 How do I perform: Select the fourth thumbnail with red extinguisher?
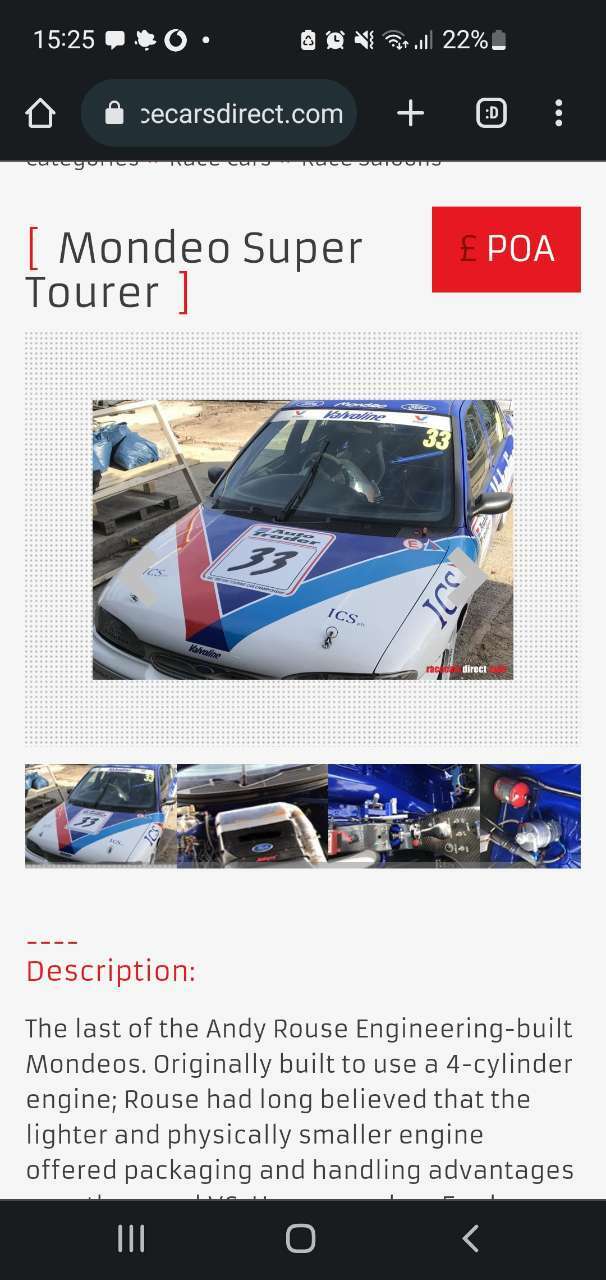click(530, 815)
